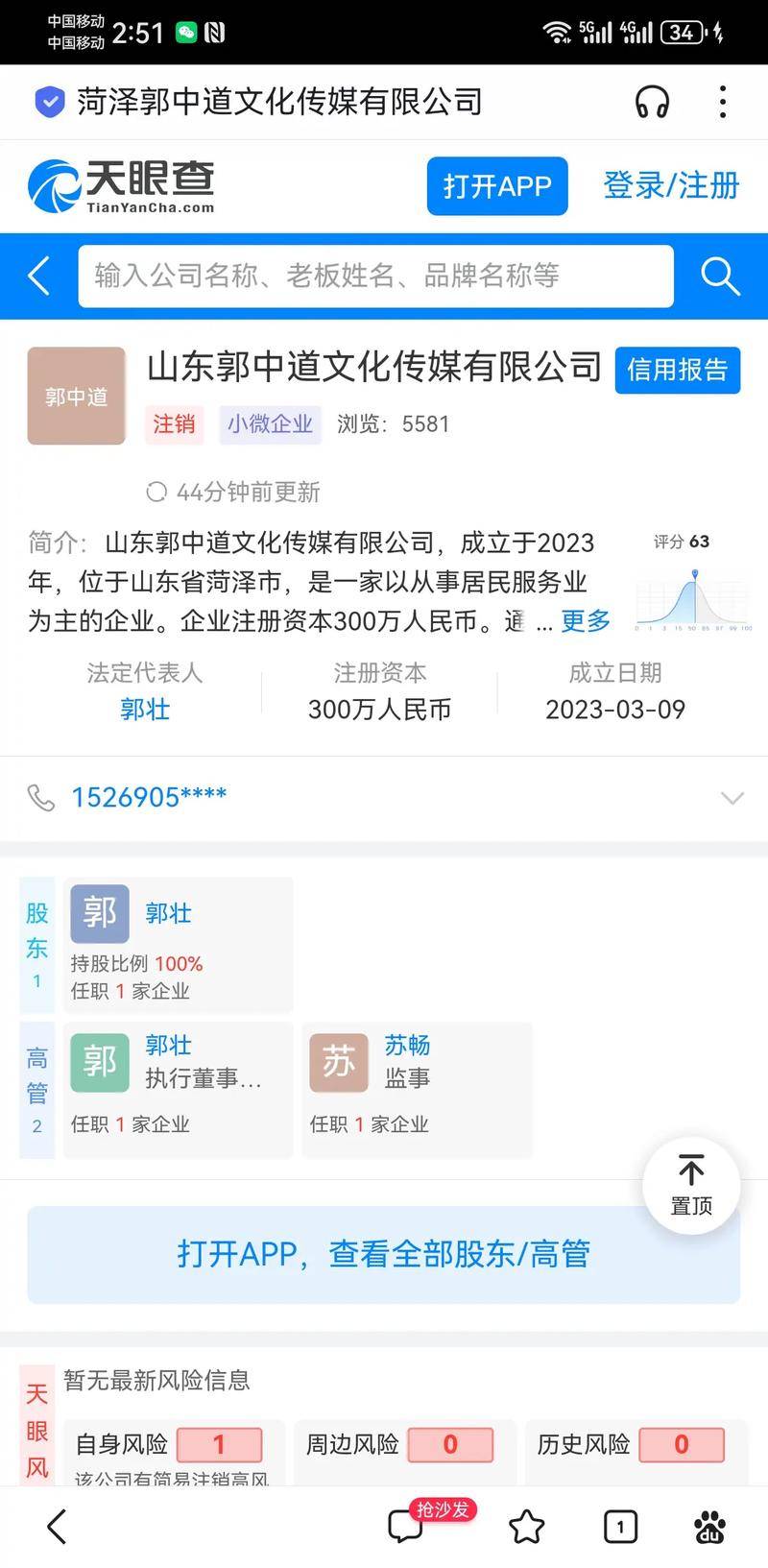The width and height of the screenshot is (768, 1568).
Task: Tap the magnifier search icon
Action: 719,276
